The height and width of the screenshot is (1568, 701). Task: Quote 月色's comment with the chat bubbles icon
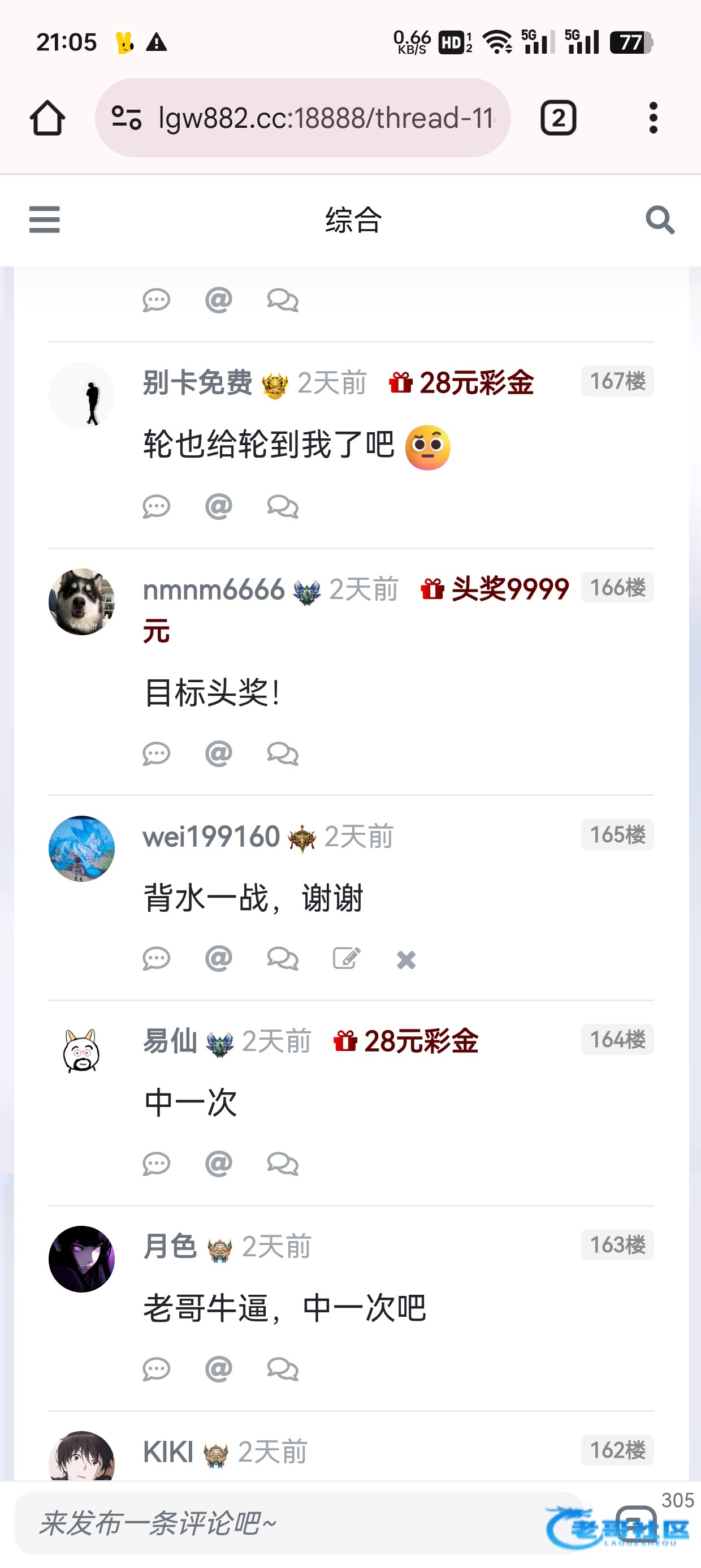click(x=282, y=1369)
